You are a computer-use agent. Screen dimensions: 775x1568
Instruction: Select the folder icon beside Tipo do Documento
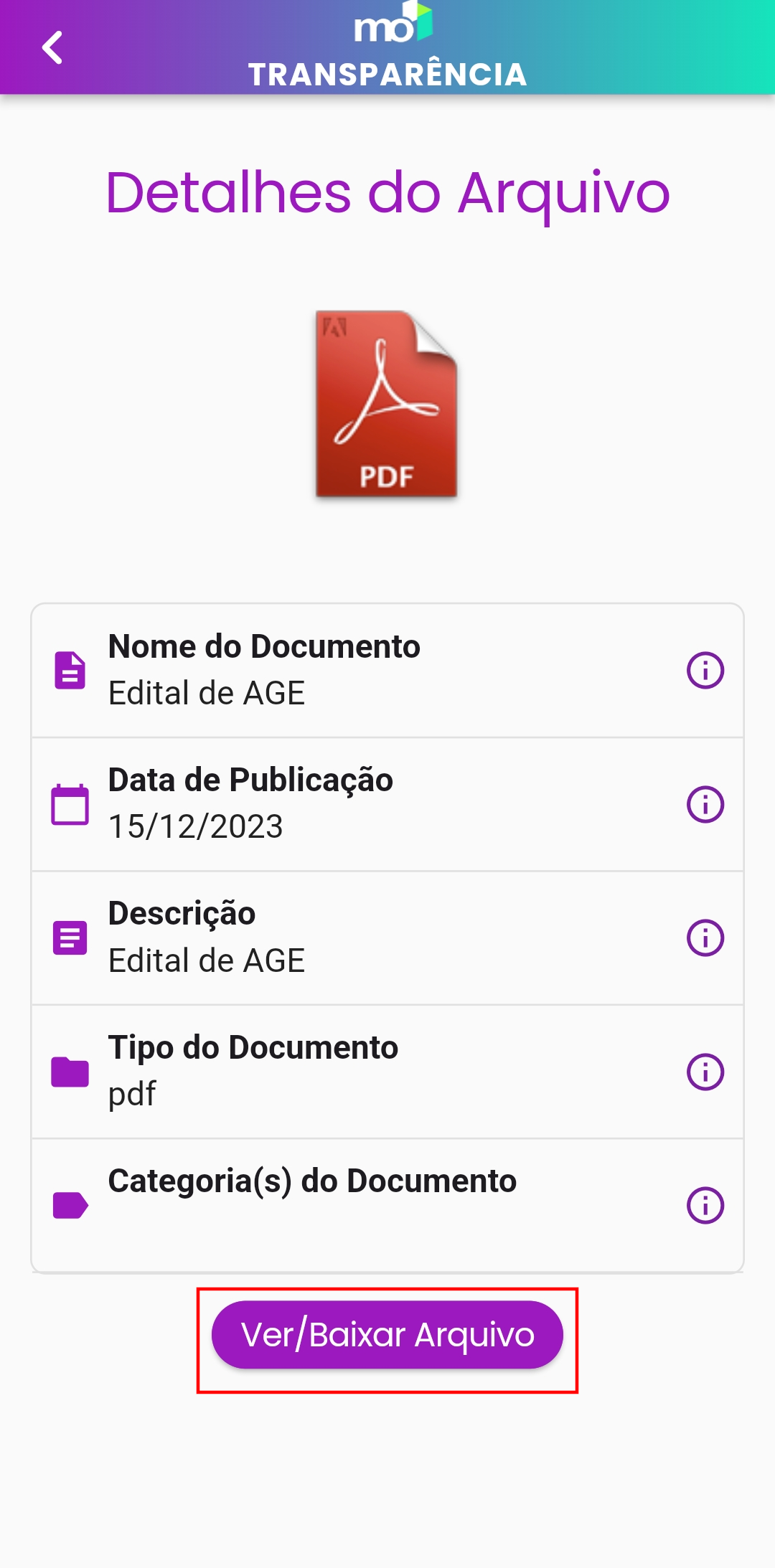[70, 1070]
